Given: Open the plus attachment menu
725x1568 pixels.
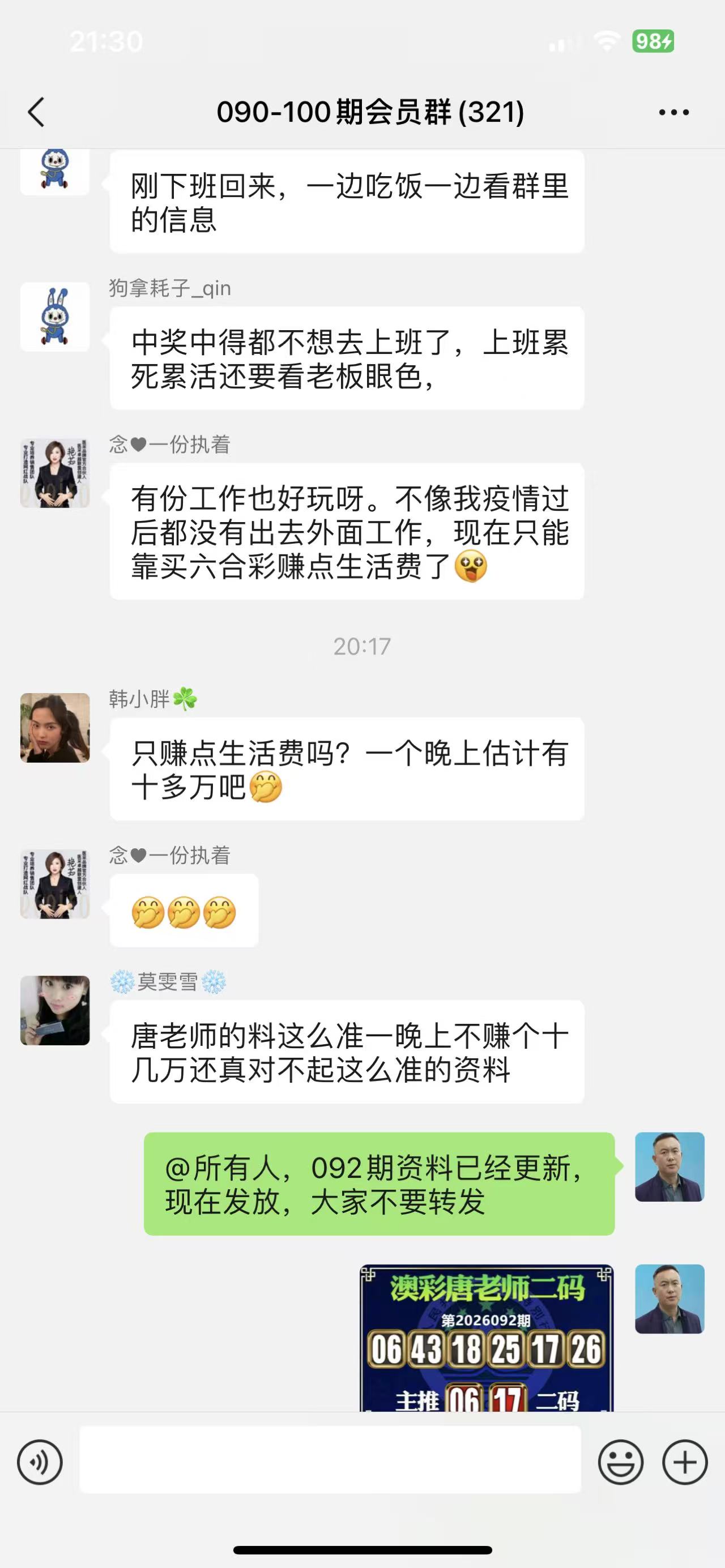Looking at the screenshot, I should pos(685,1462).
